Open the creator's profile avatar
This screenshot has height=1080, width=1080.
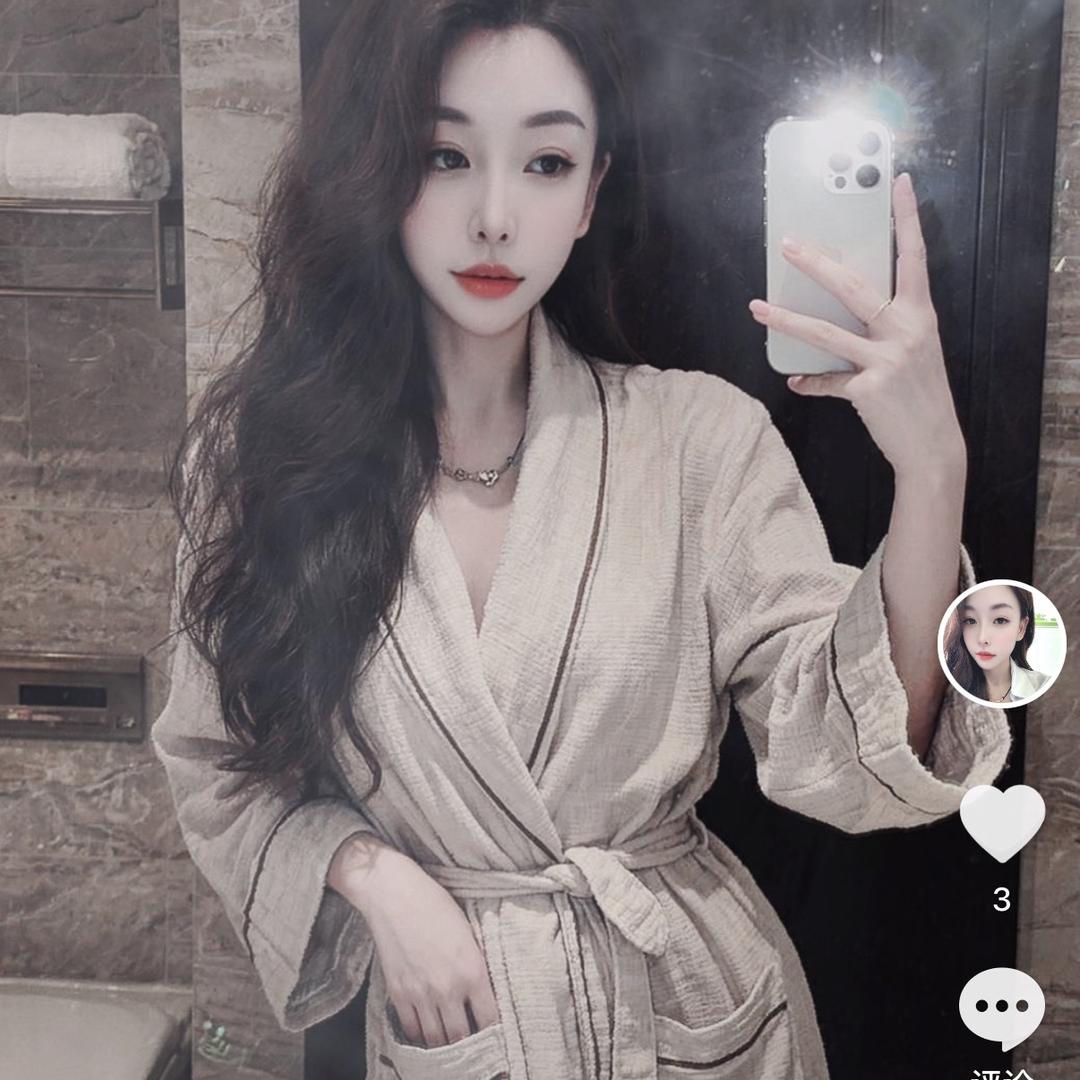(x=1001, y=644)
